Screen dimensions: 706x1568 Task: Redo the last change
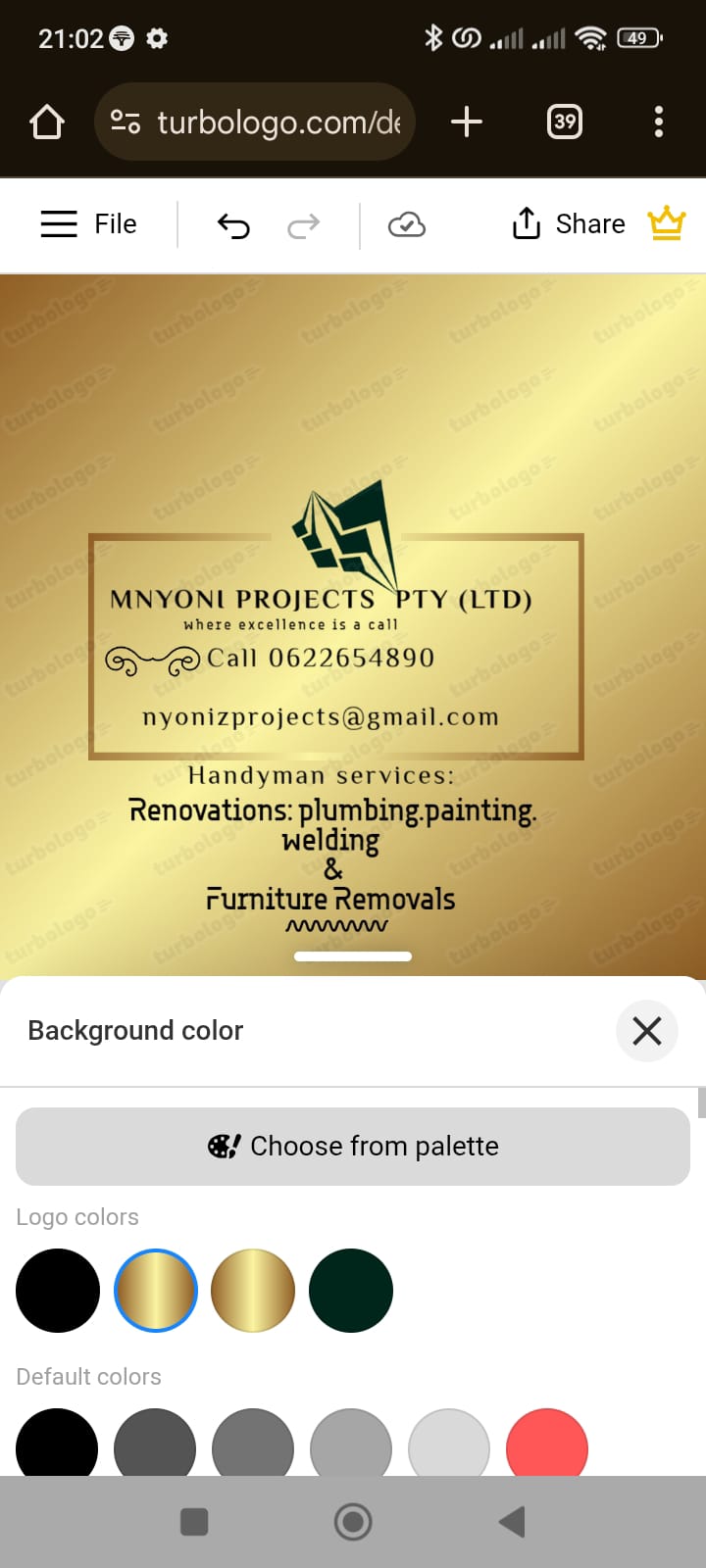coord(303,226)
